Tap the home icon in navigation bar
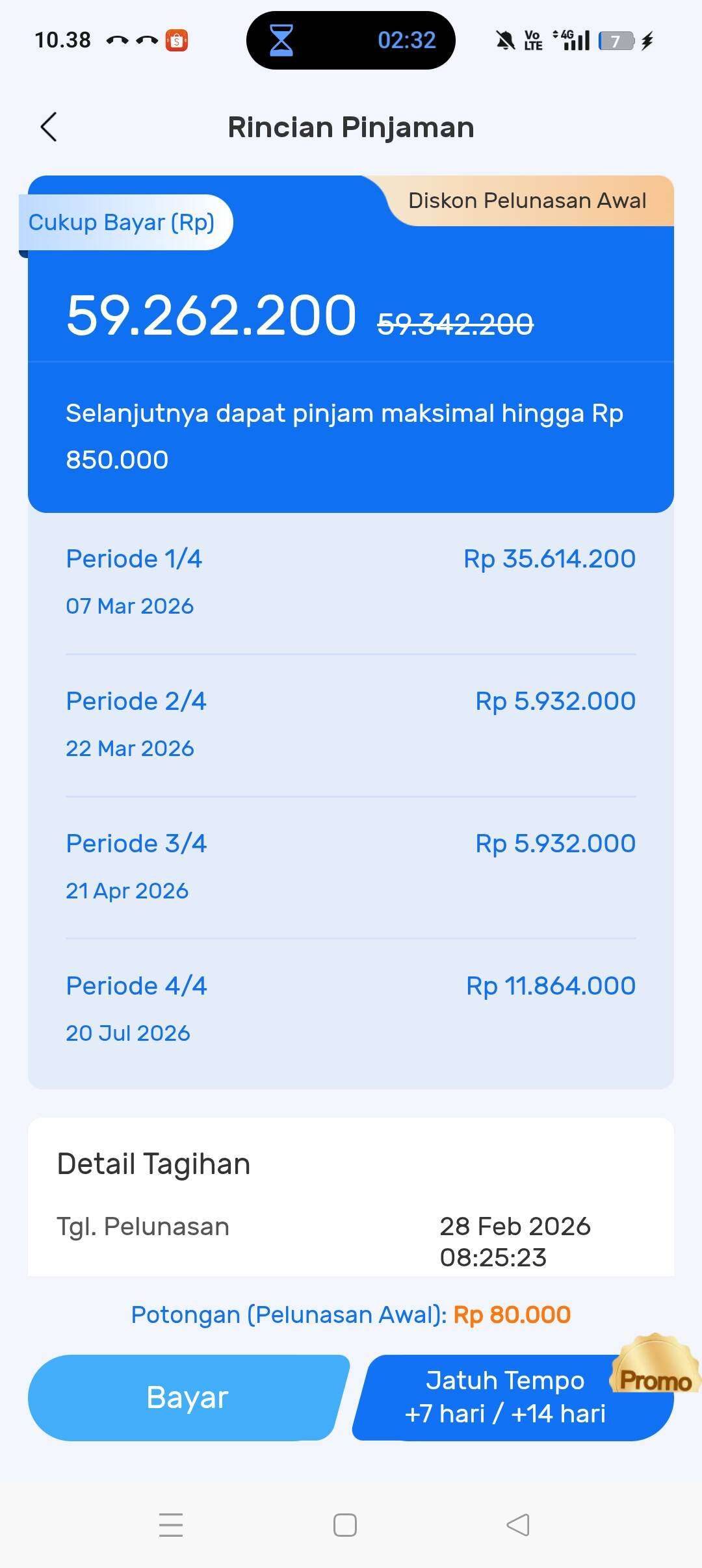The image size is (702, 1568). click(x=344, y=1526)
